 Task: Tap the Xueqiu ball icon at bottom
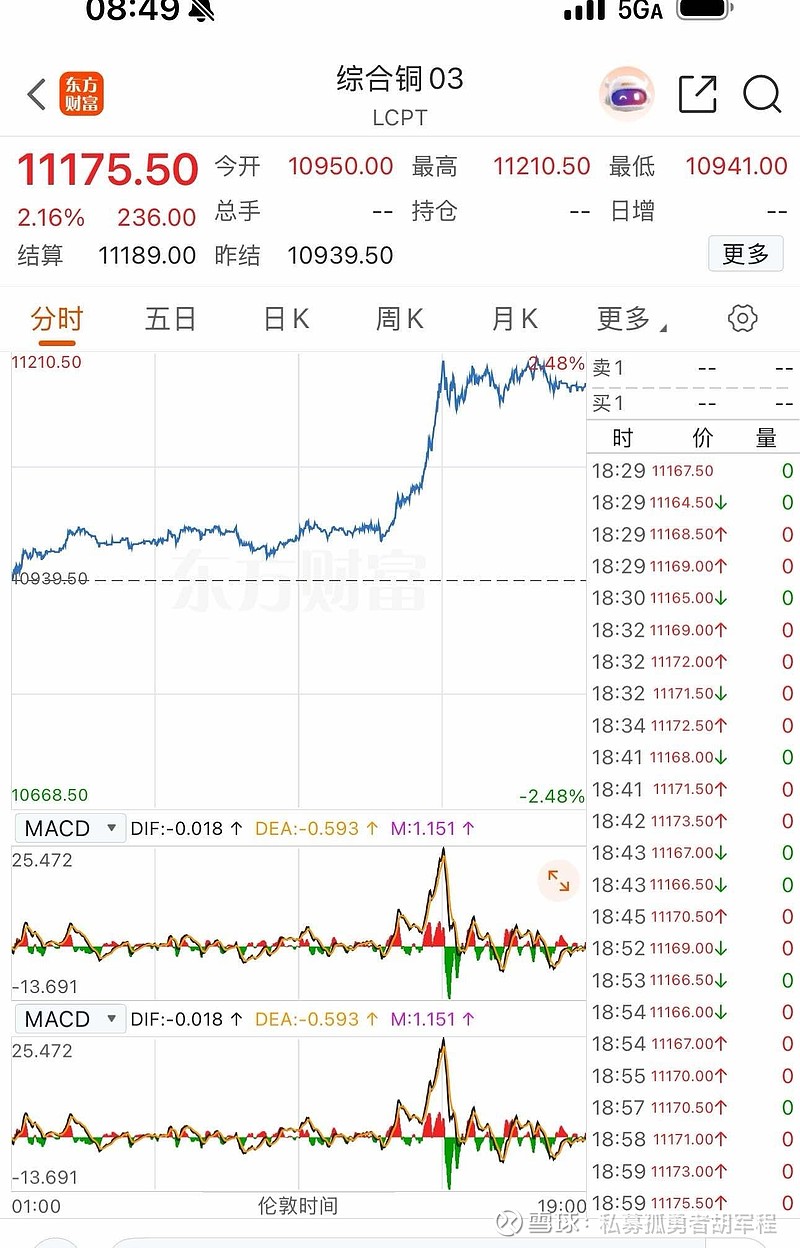508,1224
